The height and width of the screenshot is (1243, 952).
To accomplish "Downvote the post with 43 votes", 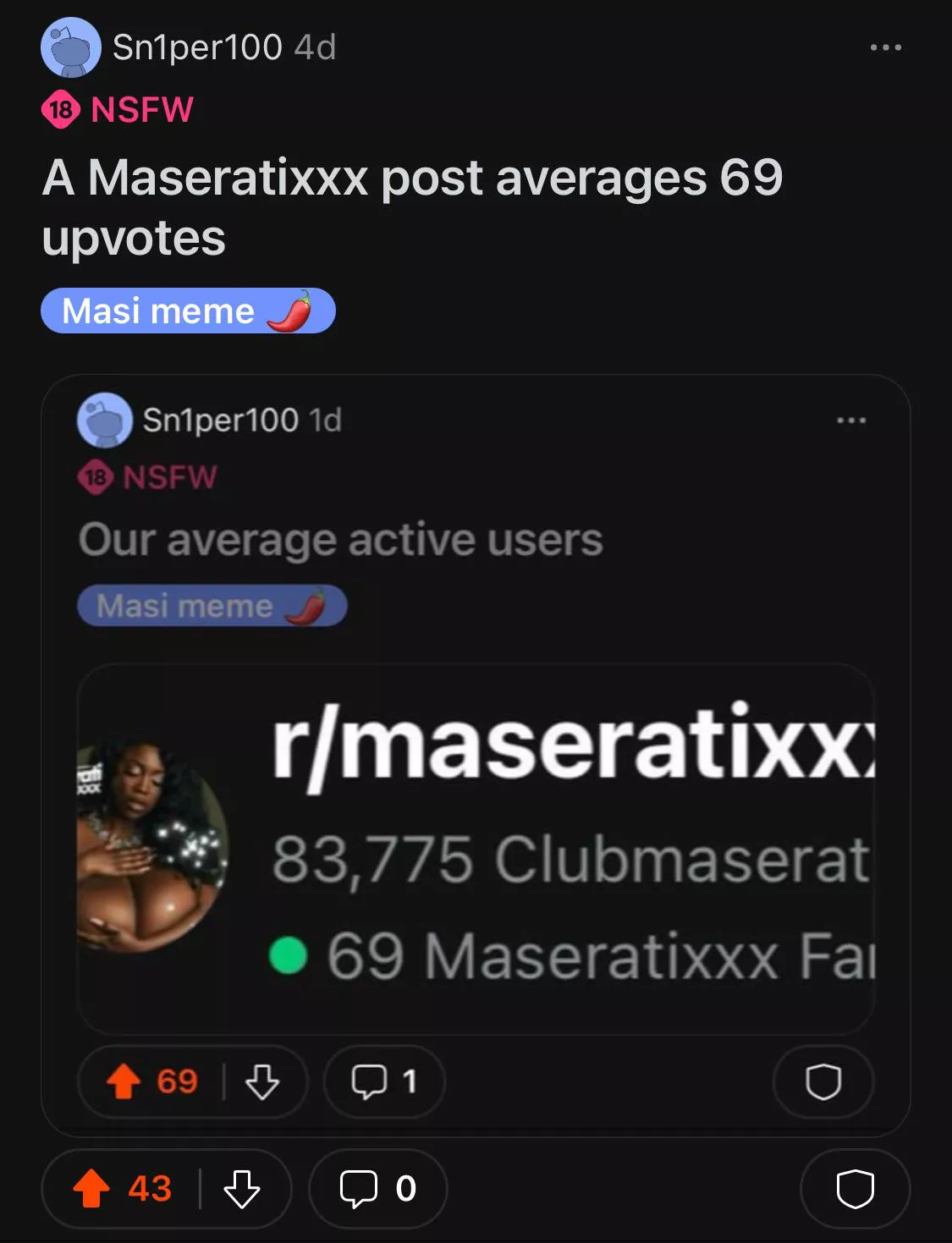I will [x=242, y=1188].
